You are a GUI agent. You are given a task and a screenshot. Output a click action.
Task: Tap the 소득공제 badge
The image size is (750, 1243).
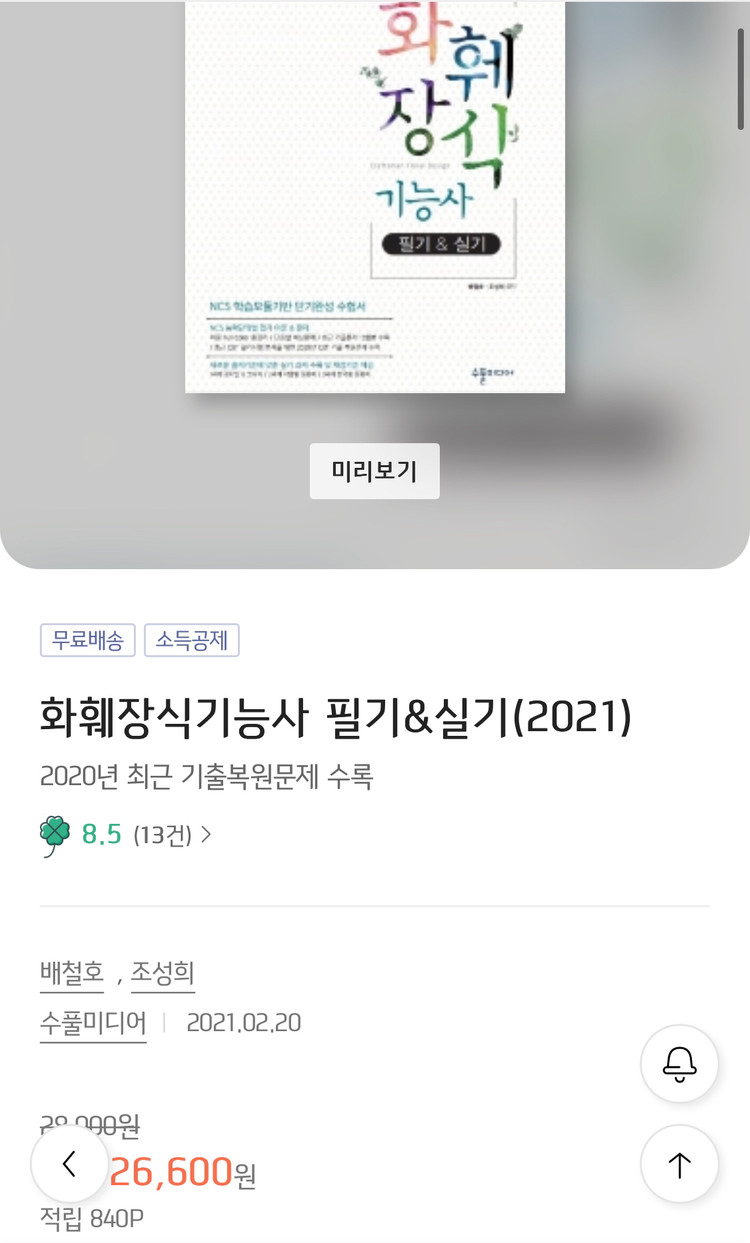[190, 641]
